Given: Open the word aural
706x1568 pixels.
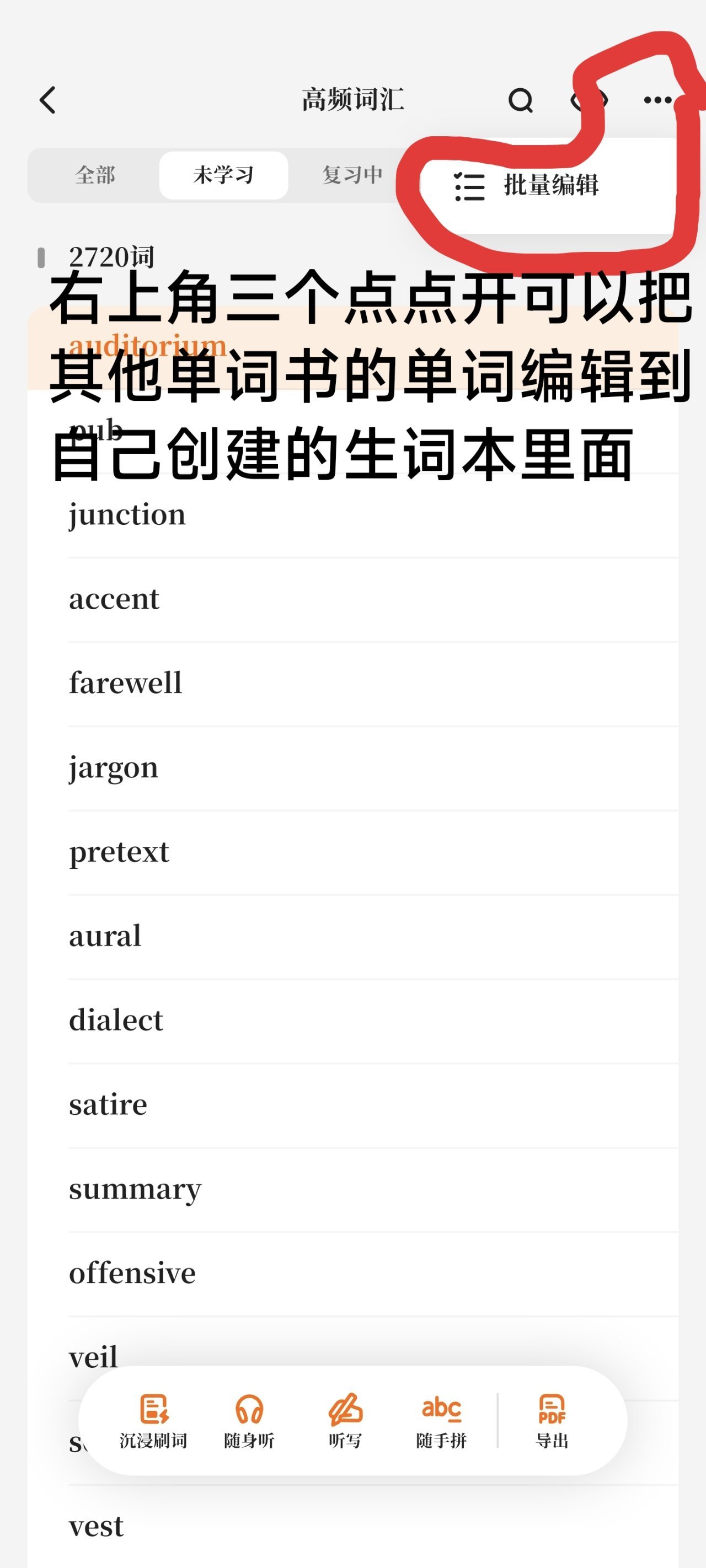Looking at the screenshot, I should coord(105,936).
